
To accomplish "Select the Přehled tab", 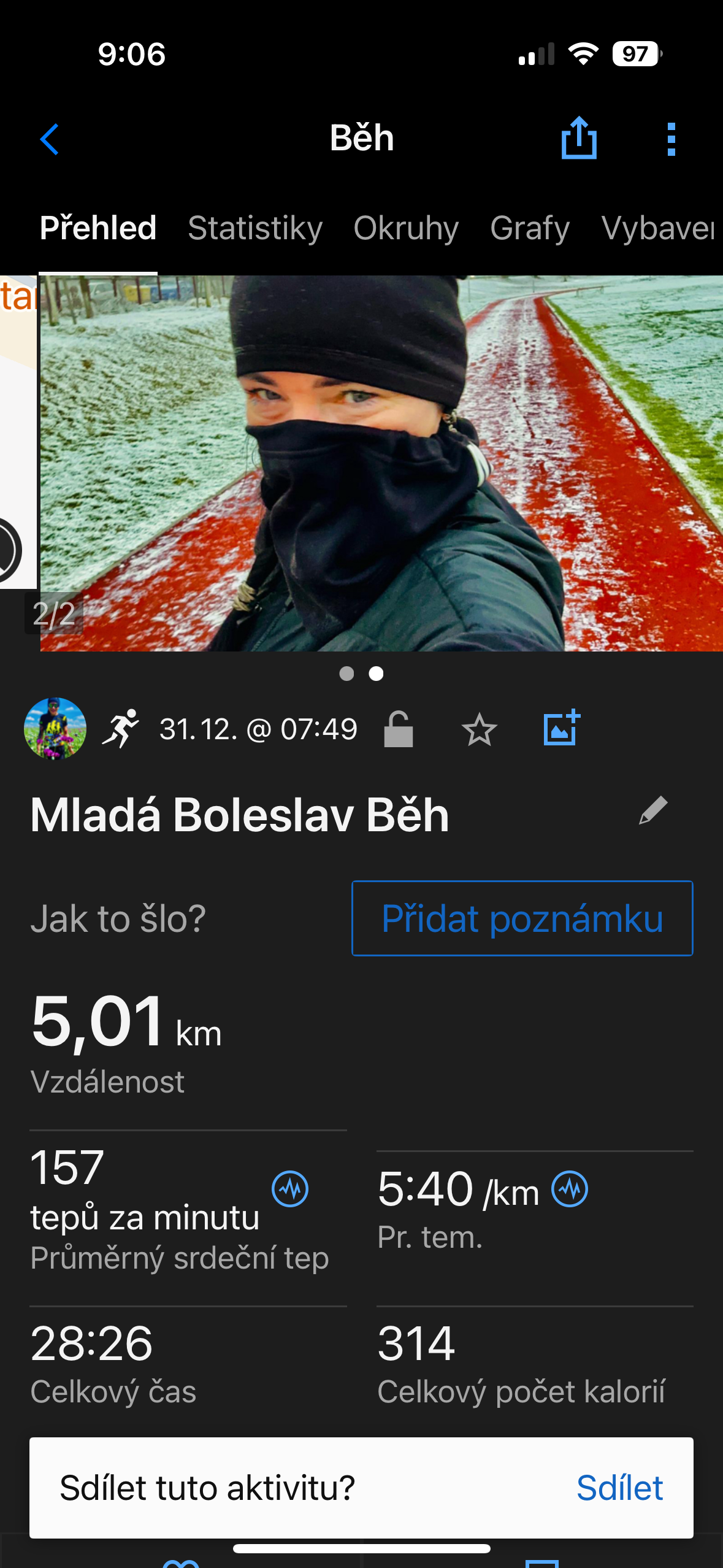I will tap(98, 228).
